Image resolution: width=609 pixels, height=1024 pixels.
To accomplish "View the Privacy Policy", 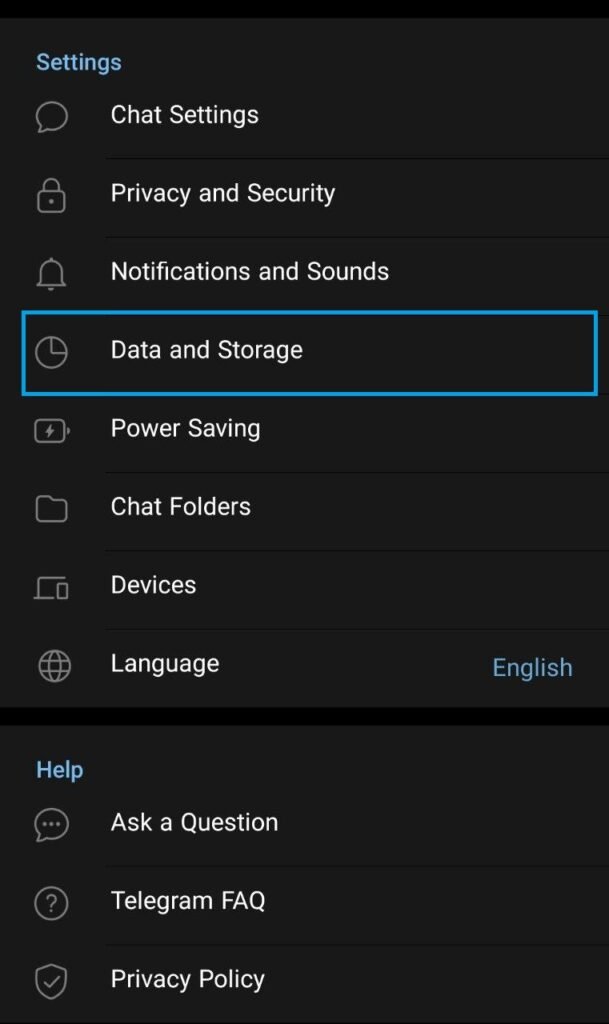I will point(188,979).
